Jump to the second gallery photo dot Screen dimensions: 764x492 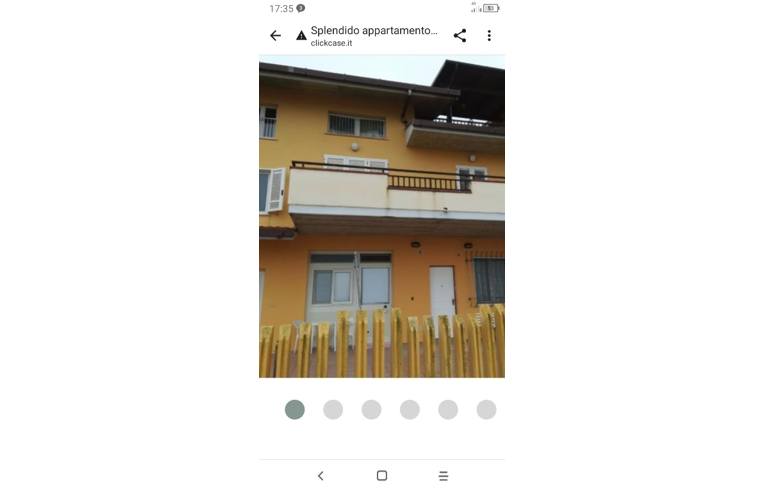pyautogui.click(x=333, y=409)
